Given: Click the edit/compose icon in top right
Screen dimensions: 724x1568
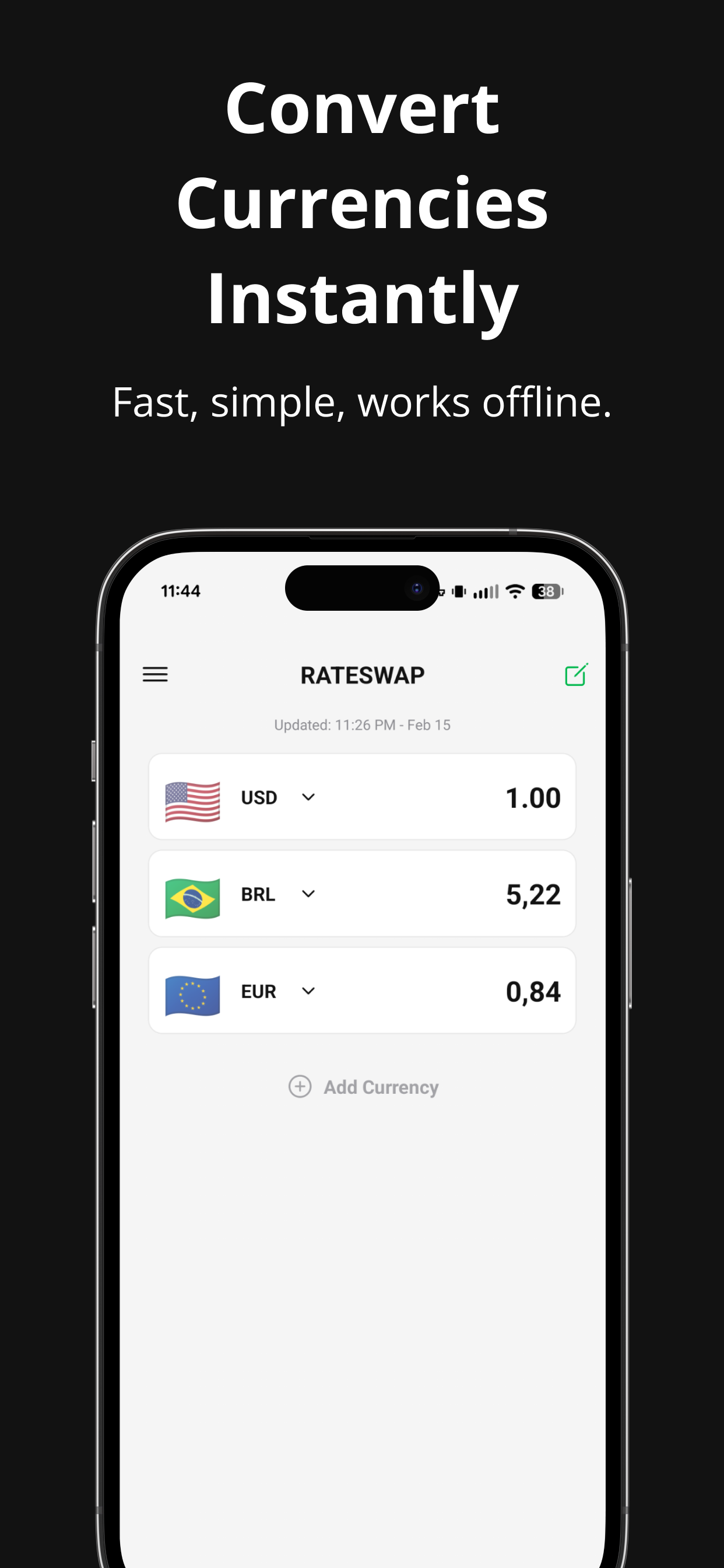Looking at the screenshot, I should pyautogui.click(x=574, y=674).
